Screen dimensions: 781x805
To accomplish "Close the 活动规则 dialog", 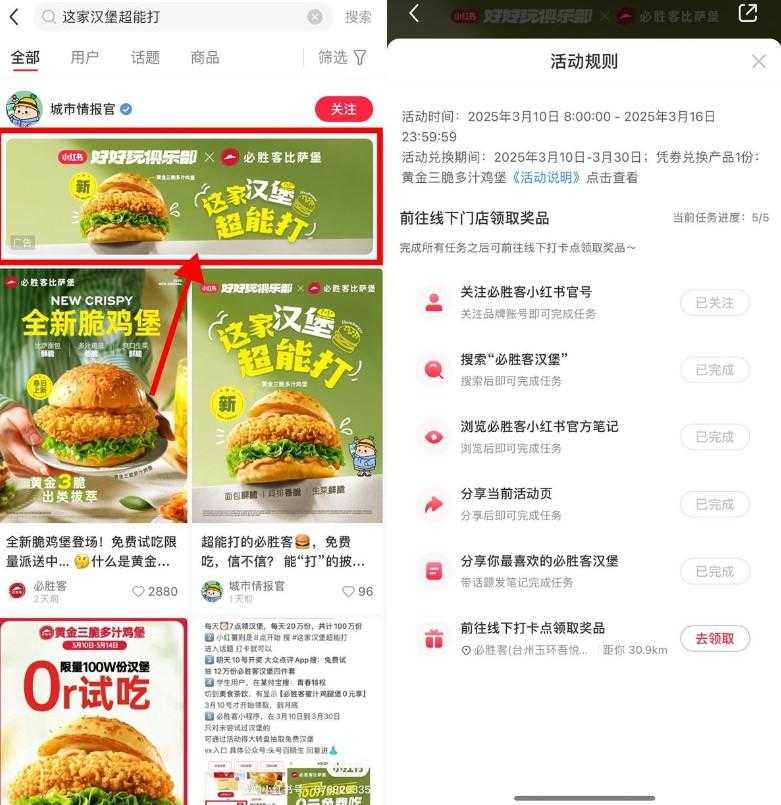I will [758, 62].
